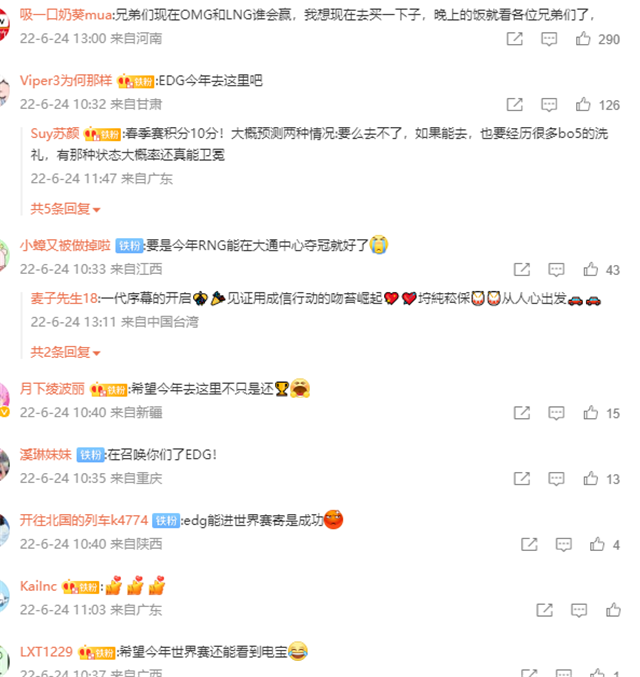Like the comment by 吸一口奶芙mua

(582, 39)
